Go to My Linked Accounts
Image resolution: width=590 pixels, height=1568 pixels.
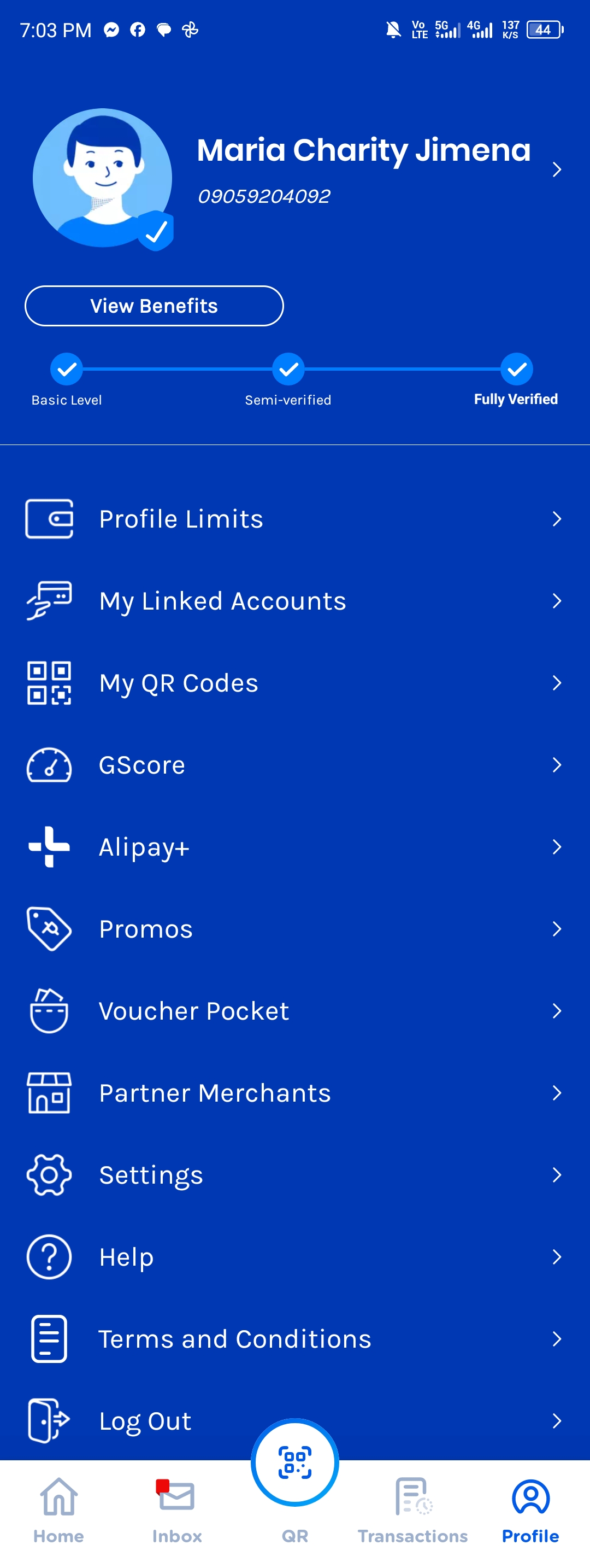222,601
